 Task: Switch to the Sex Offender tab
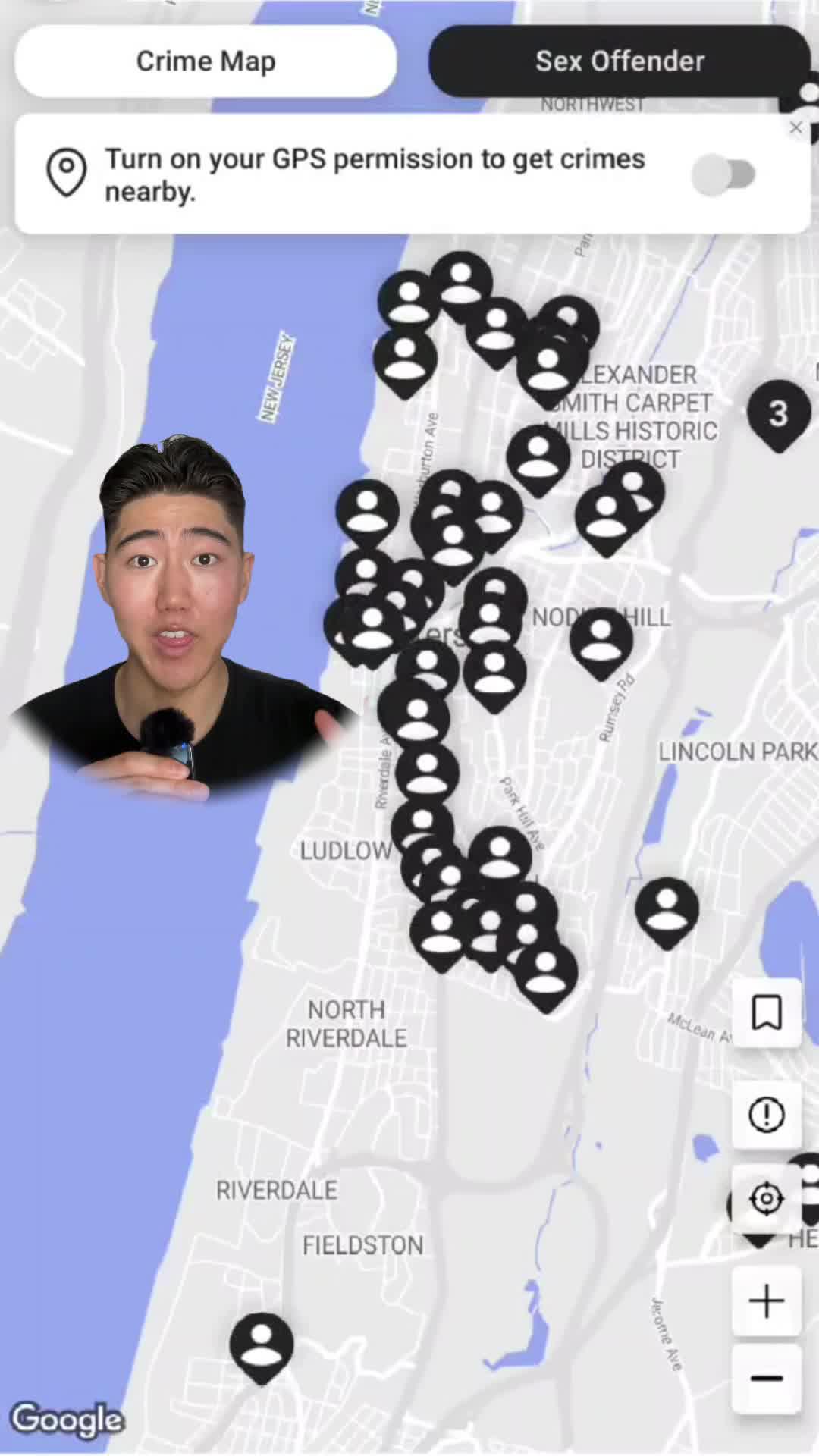tap(620, 61)
